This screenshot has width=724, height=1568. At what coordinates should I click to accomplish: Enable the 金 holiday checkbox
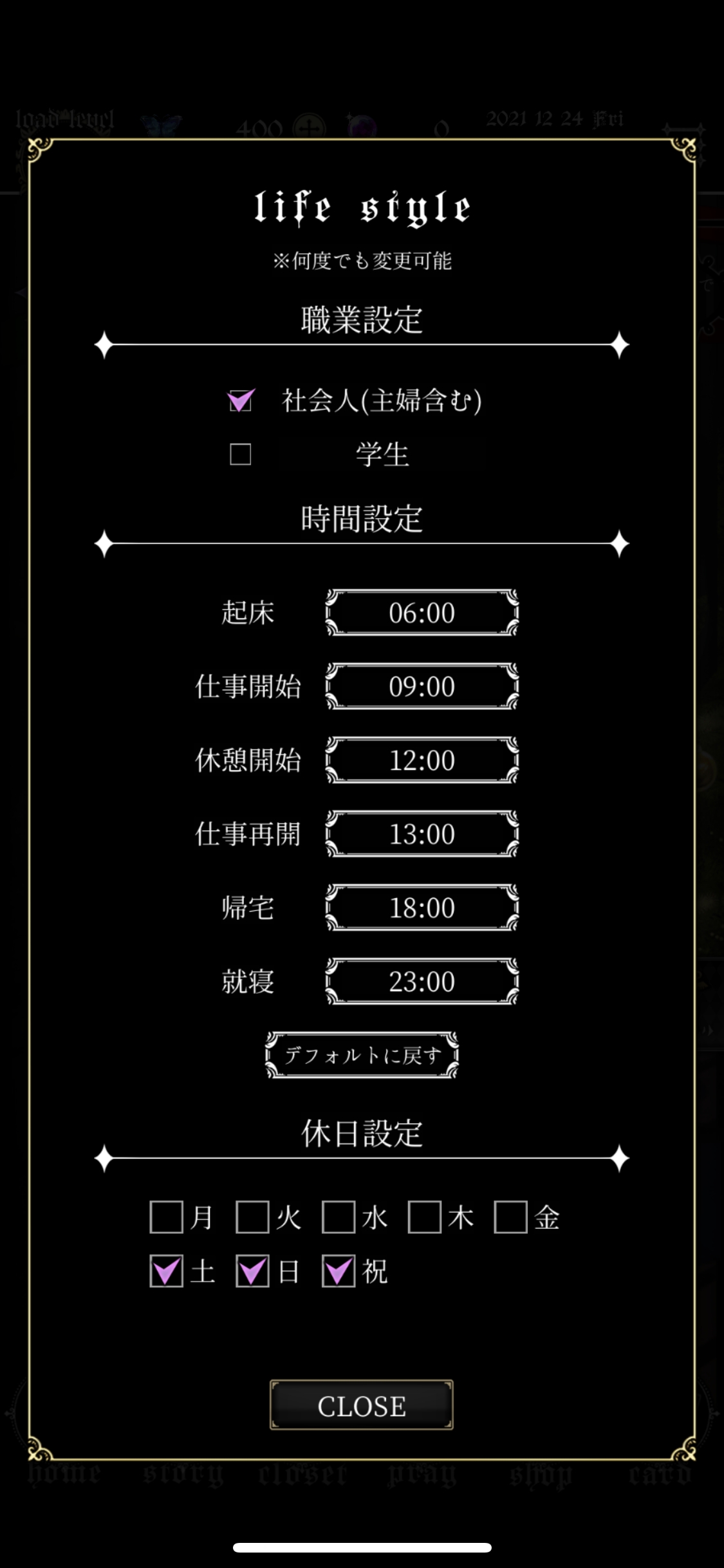pos(511,1217)
